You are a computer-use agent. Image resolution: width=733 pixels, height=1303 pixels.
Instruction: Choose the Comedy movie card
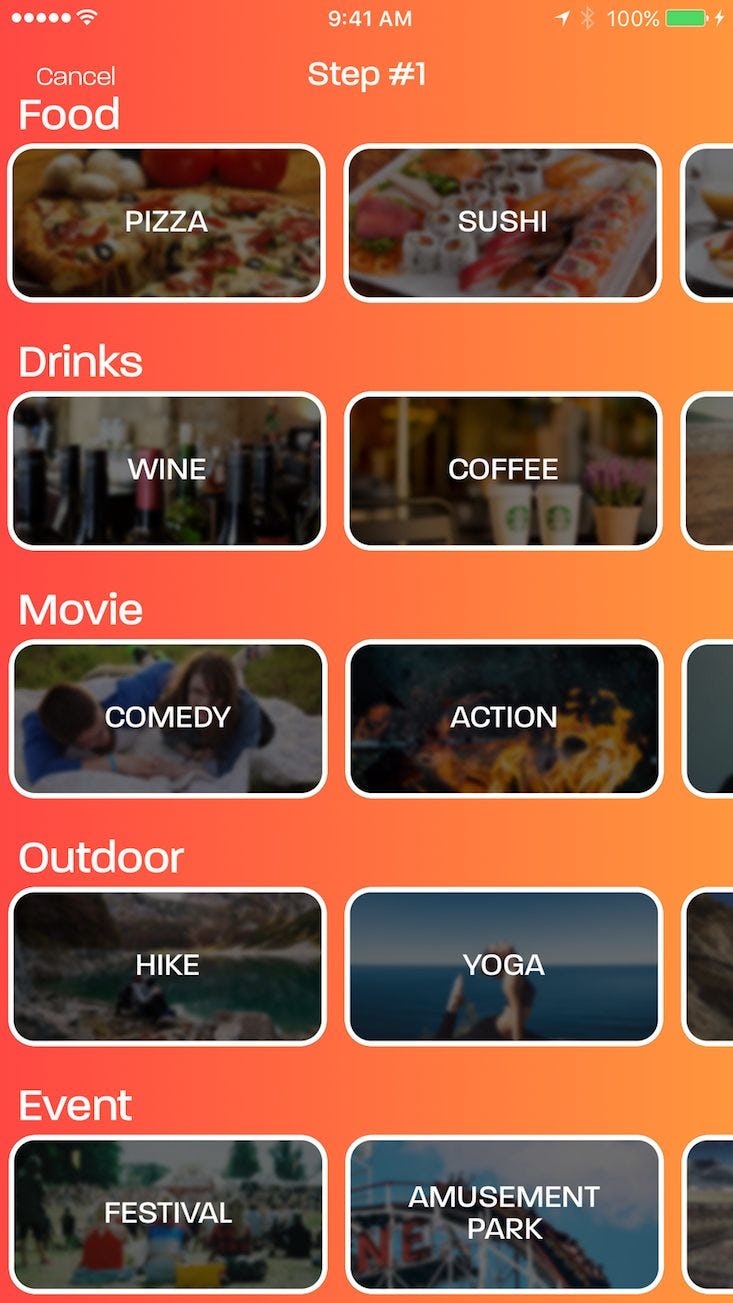click(167, 719)
